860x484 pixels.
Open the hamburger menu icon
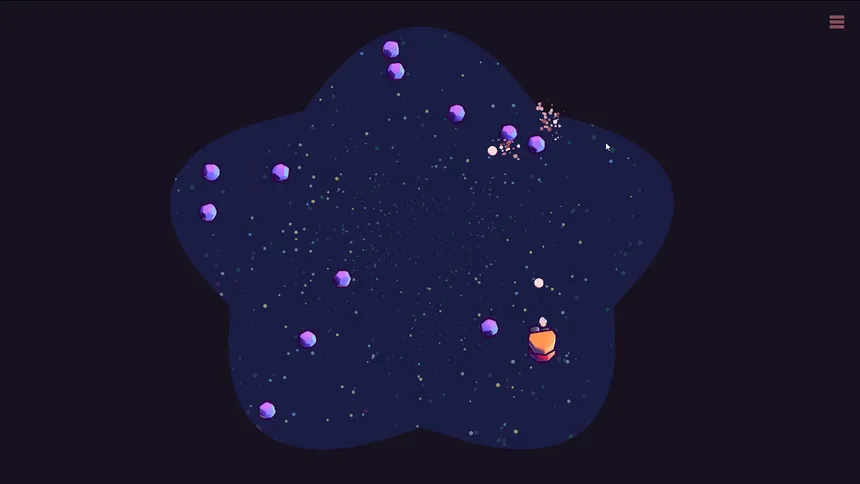coord(836,22)
